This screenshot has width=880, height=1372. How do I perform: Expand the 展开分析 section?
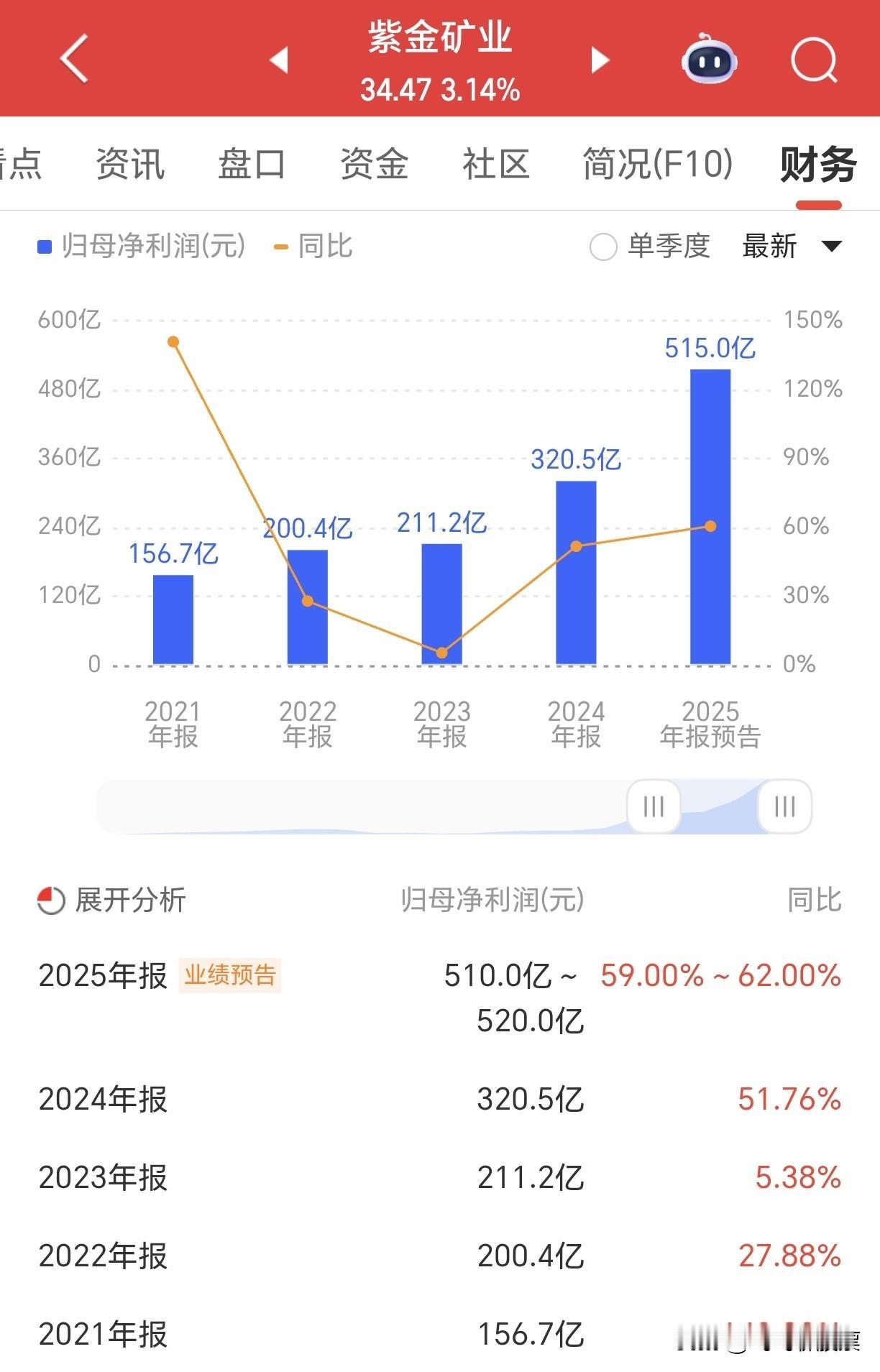[x=129, y=898]
